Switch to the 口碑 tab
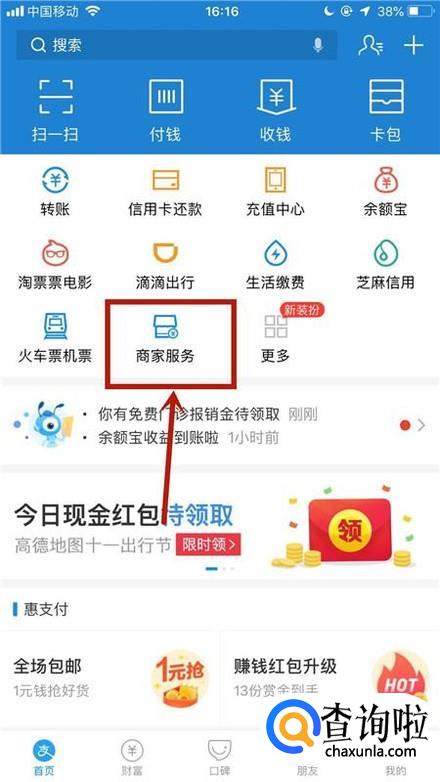The width and height of the screenshot is (440, 782). (220, 757)
